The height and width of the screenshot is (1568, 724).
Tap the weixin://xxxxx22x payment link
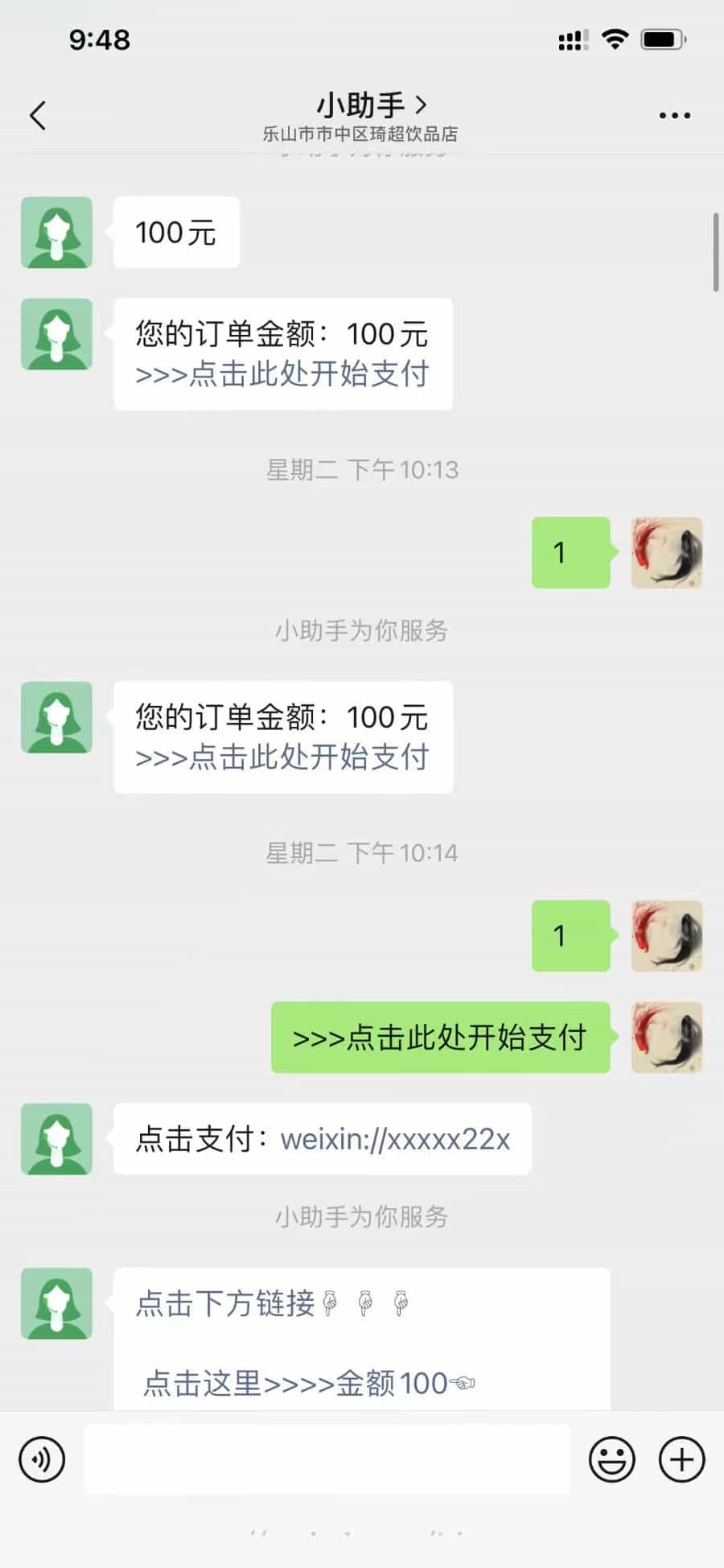395,1139
